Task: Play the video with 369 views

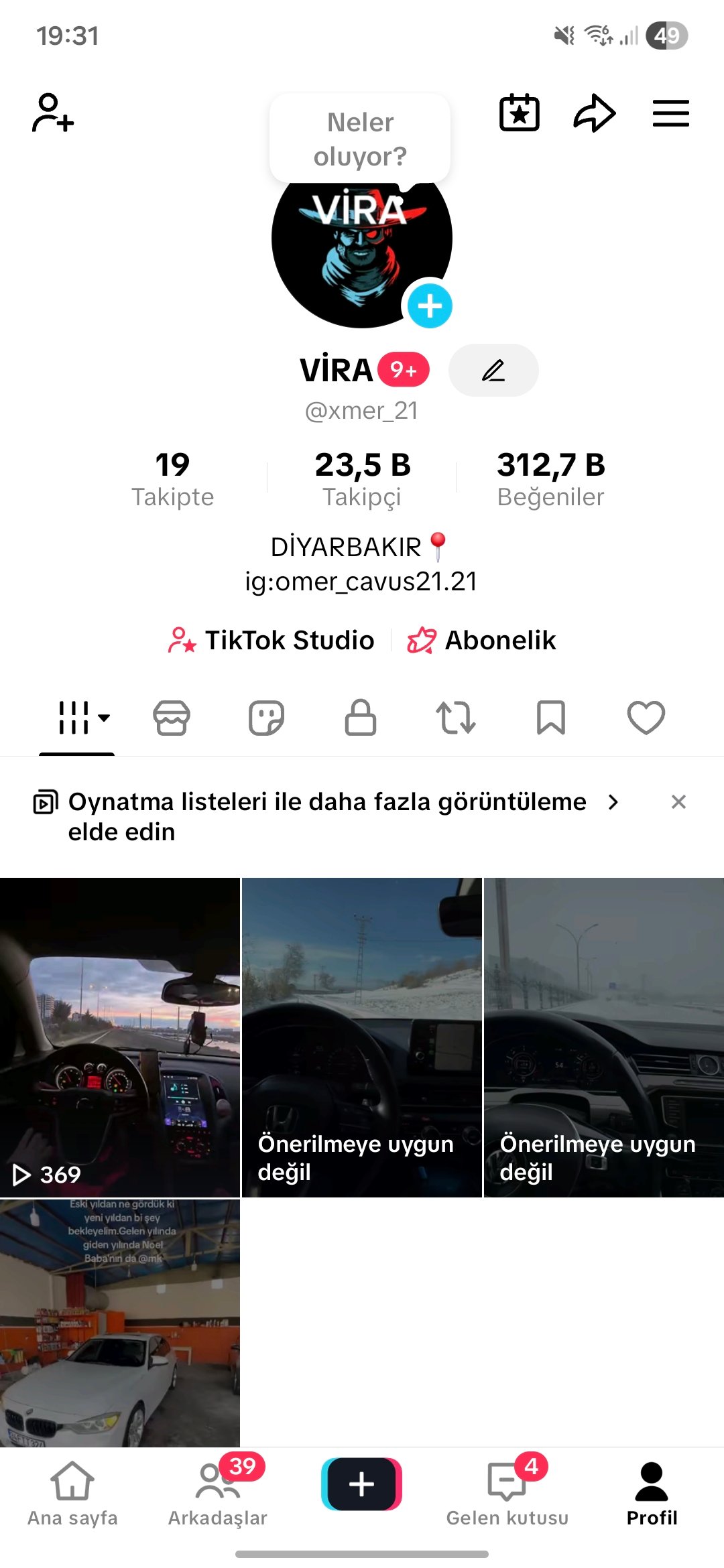Action: pos(120,1037)
